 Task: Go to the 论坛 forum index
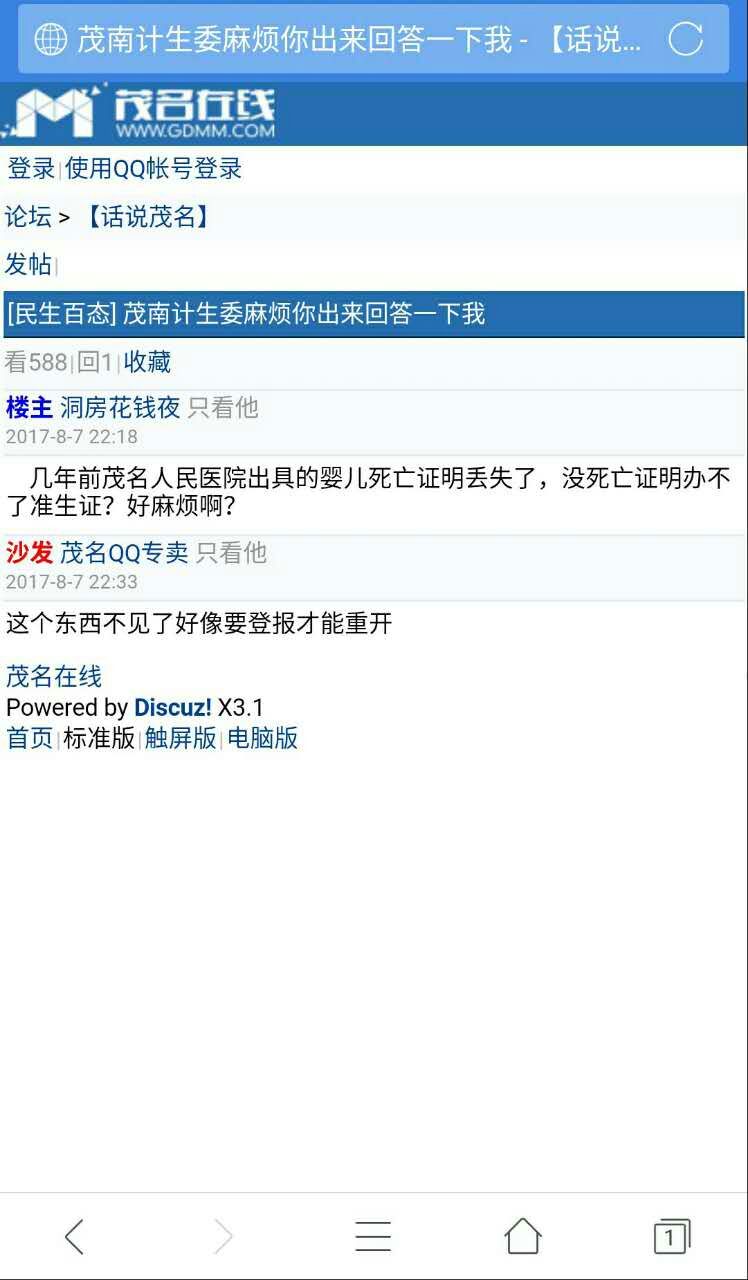pos(28,216)
